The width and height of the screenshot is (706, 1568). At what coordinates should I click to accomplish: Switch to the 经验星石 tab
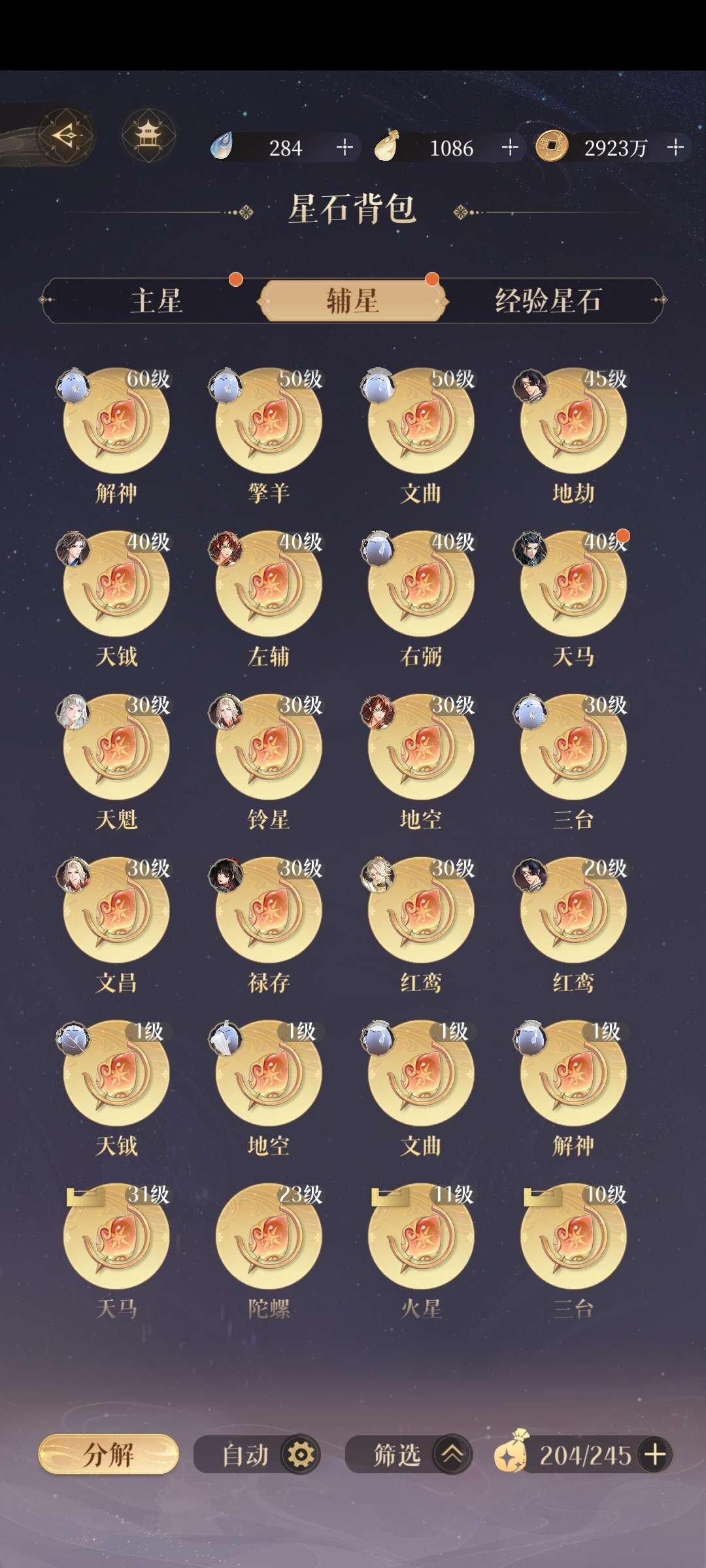(x=548, y=301)
